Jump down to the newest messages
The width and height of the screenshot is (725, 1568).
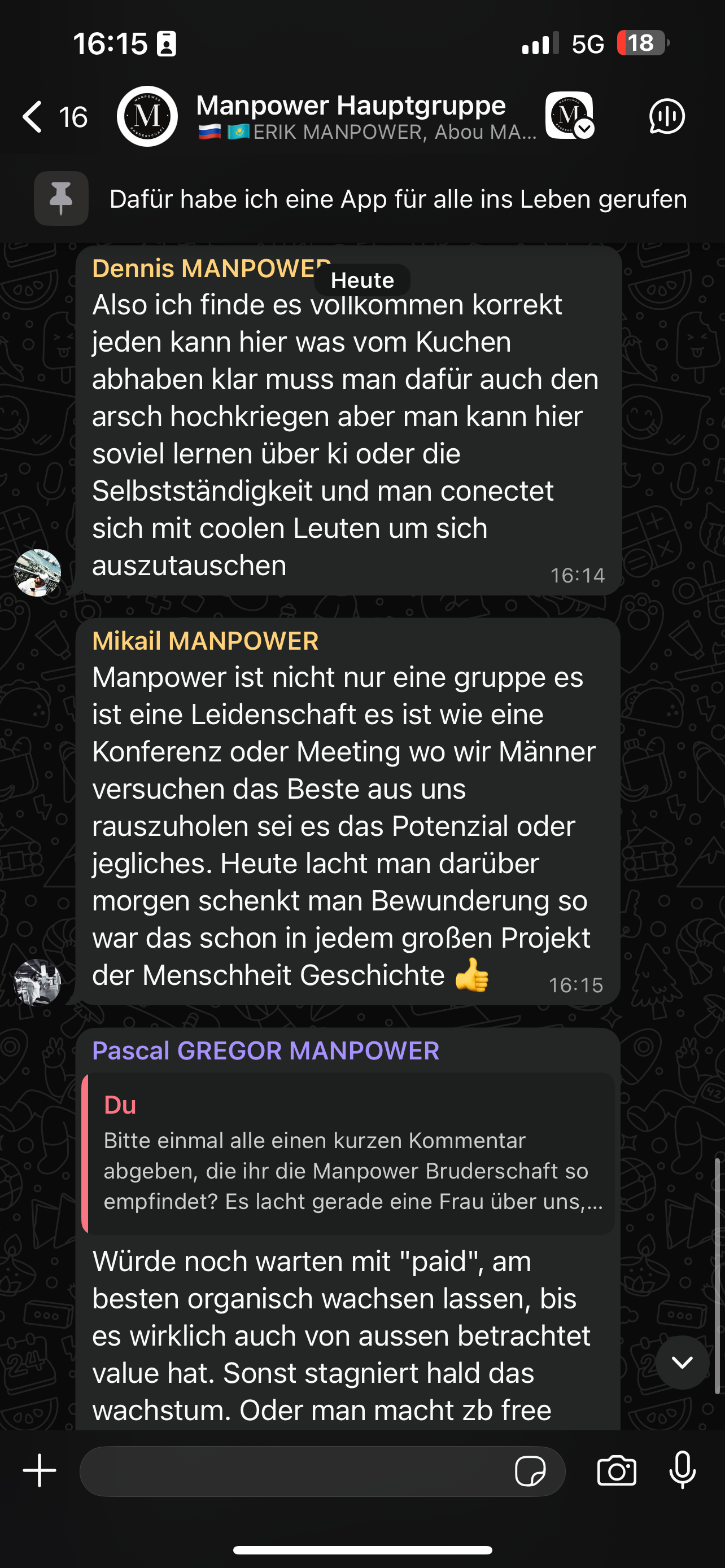pos(682,1362)
